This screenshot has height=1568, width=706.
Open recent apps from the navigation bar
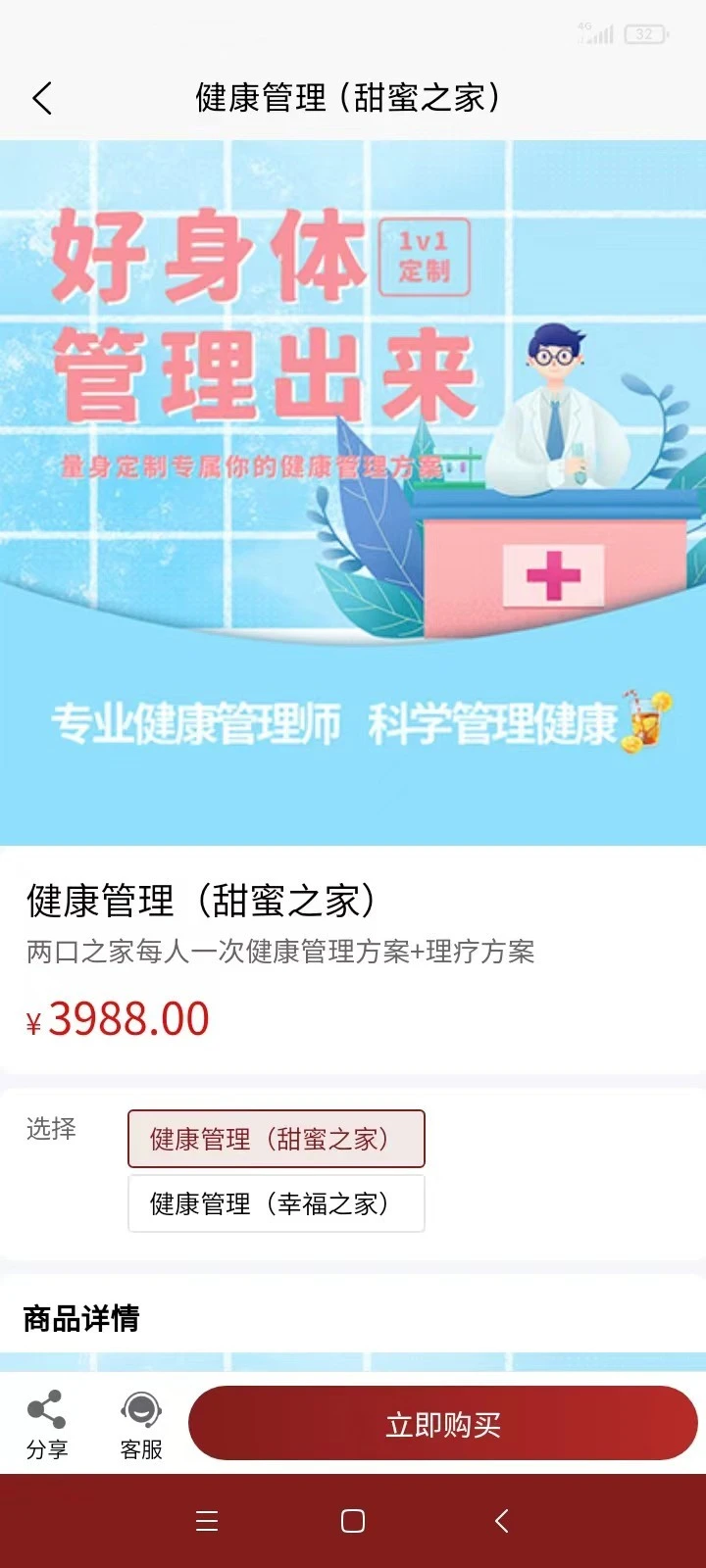pyautogui.click(x=206, y=1521)
